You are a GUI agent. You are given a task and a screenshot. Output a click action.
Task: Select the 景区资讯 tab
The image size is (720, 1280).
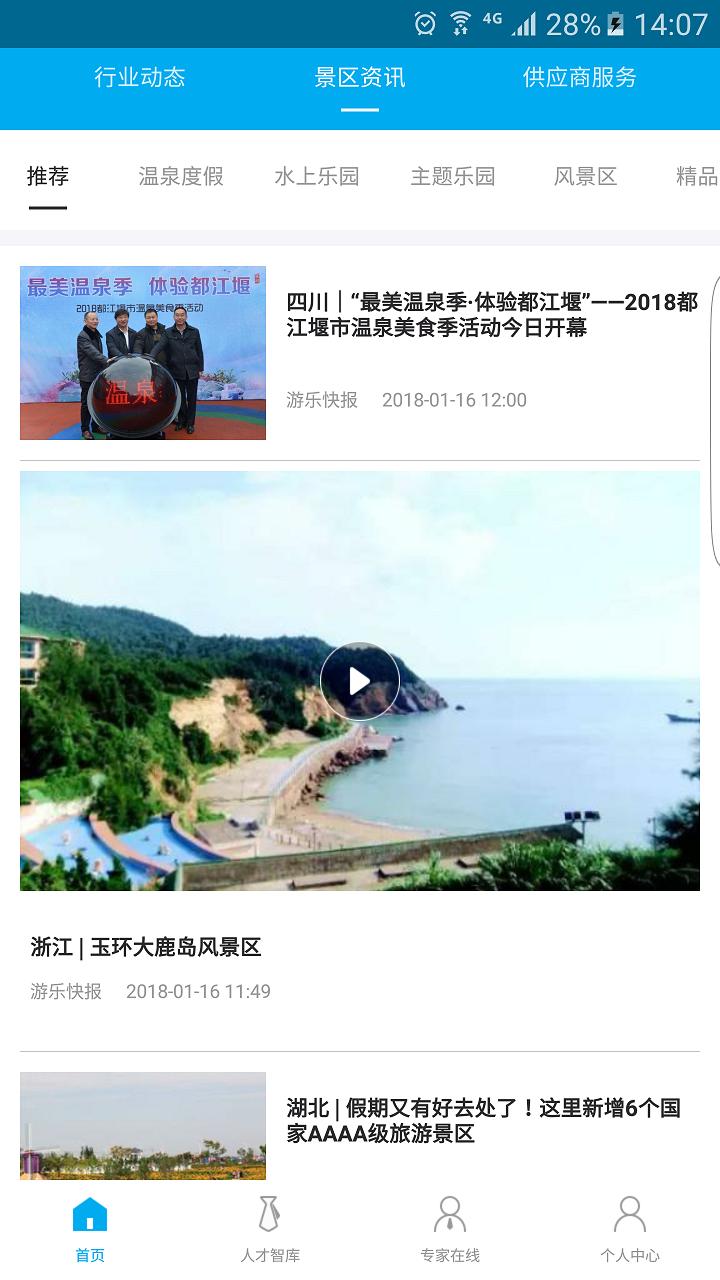tap(360, 78)
